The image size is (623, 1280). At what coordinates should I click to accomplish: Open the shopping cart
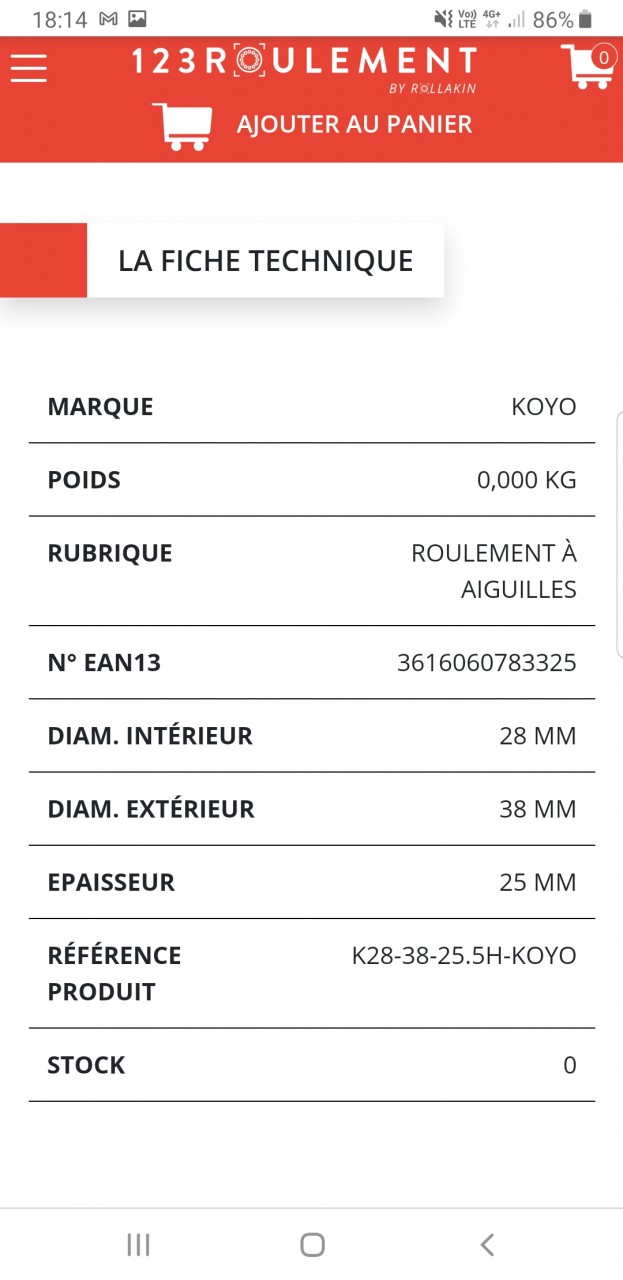pyautogui.click(x=587, y=66)
